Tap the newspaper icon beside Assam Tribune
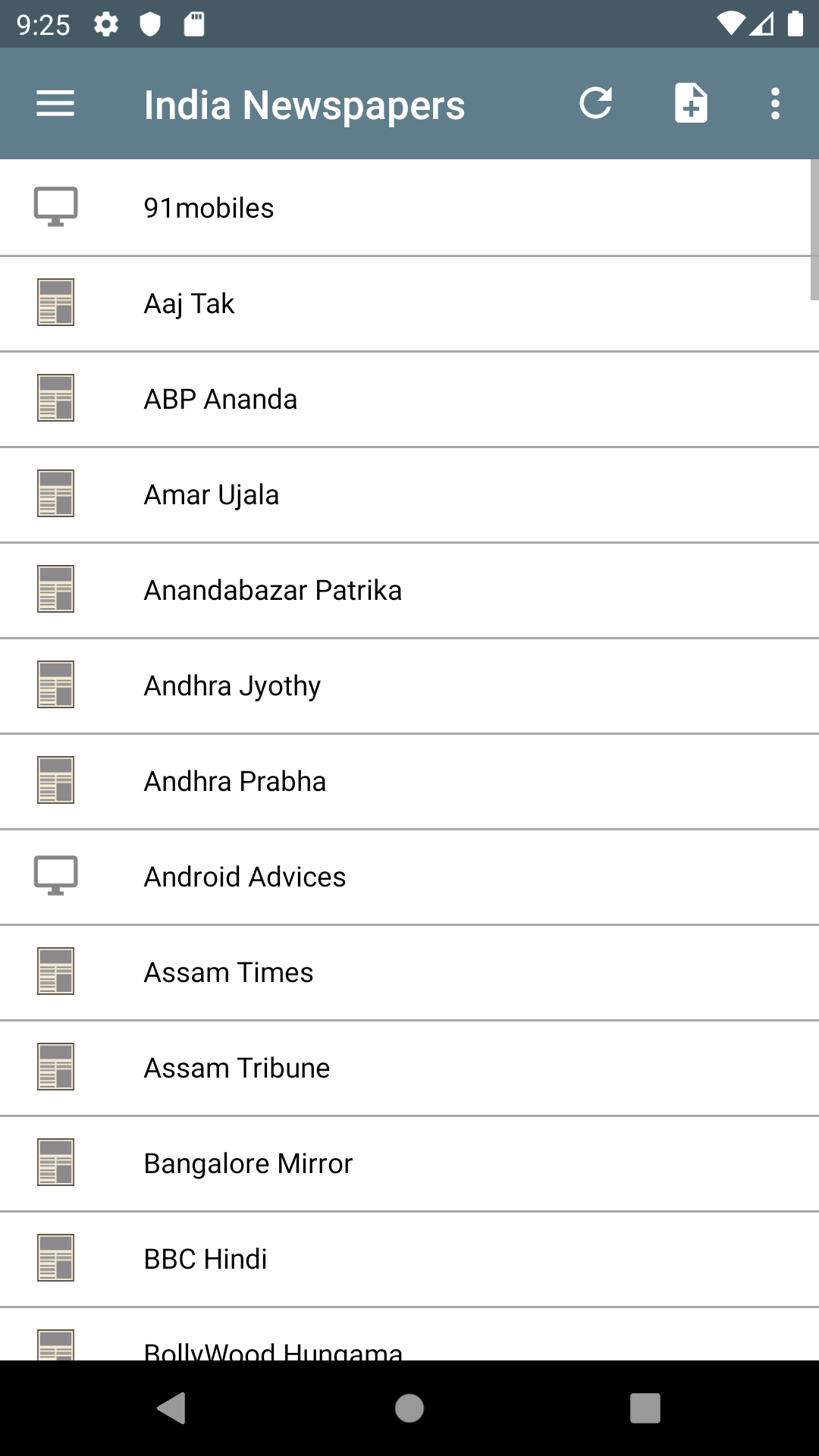Image resolution: width=819 pixels, height=1456 pixels. 55,1068
